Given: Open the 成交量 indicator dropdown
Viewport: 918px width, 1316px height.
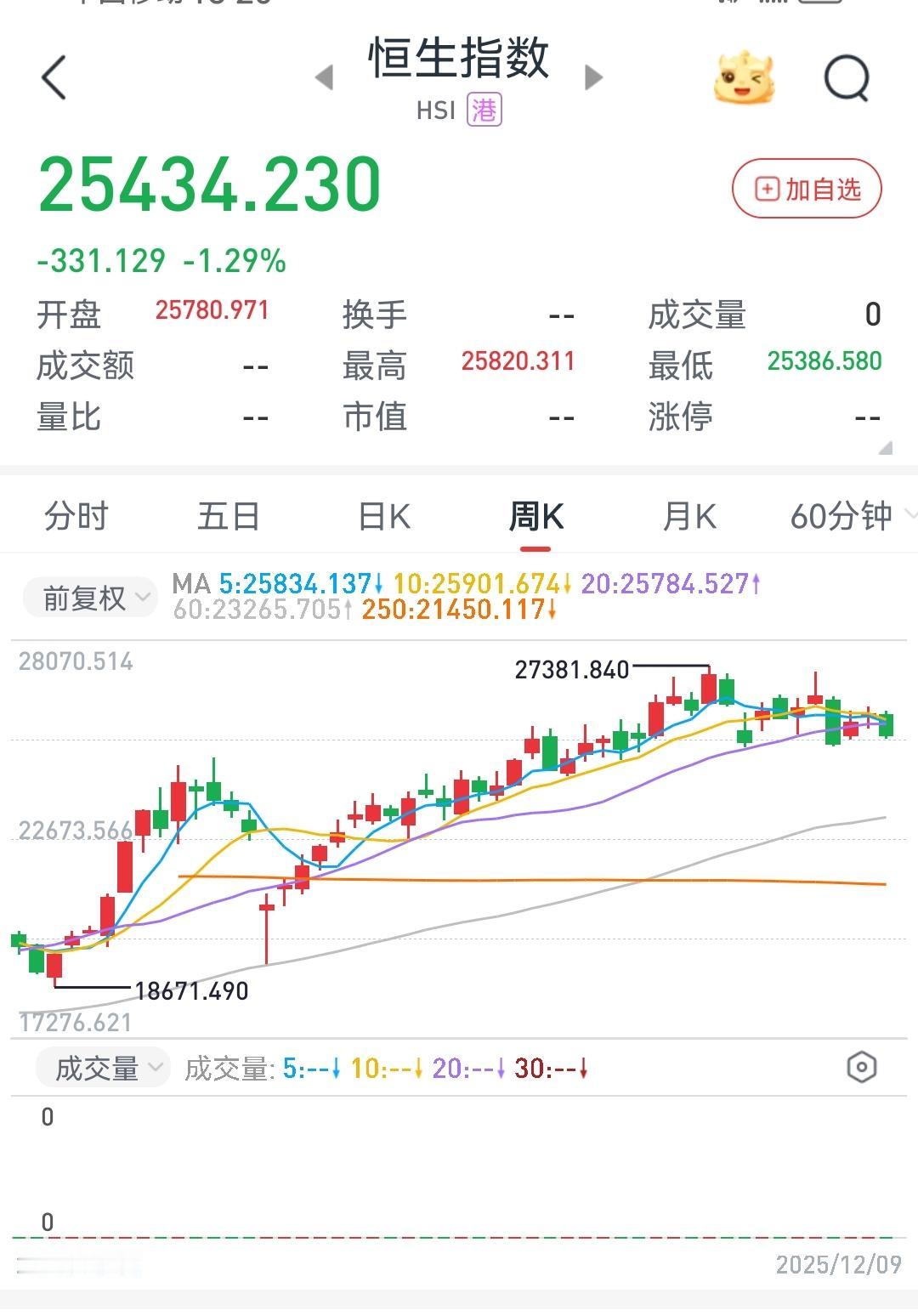Looking at the screenshot, I should click(102, 1065).
